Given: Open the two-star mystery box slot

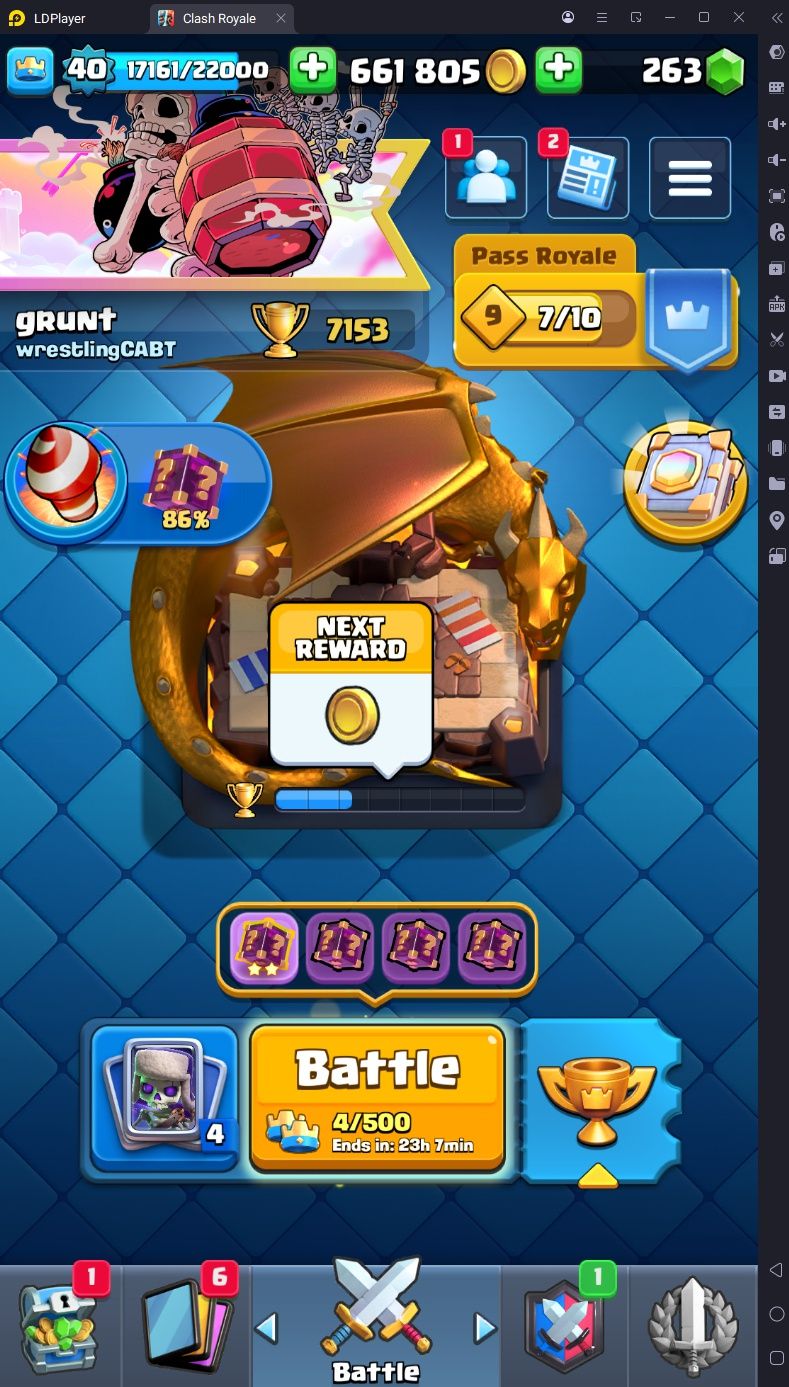Looking at the screenshot, I should tap(265, 948).
